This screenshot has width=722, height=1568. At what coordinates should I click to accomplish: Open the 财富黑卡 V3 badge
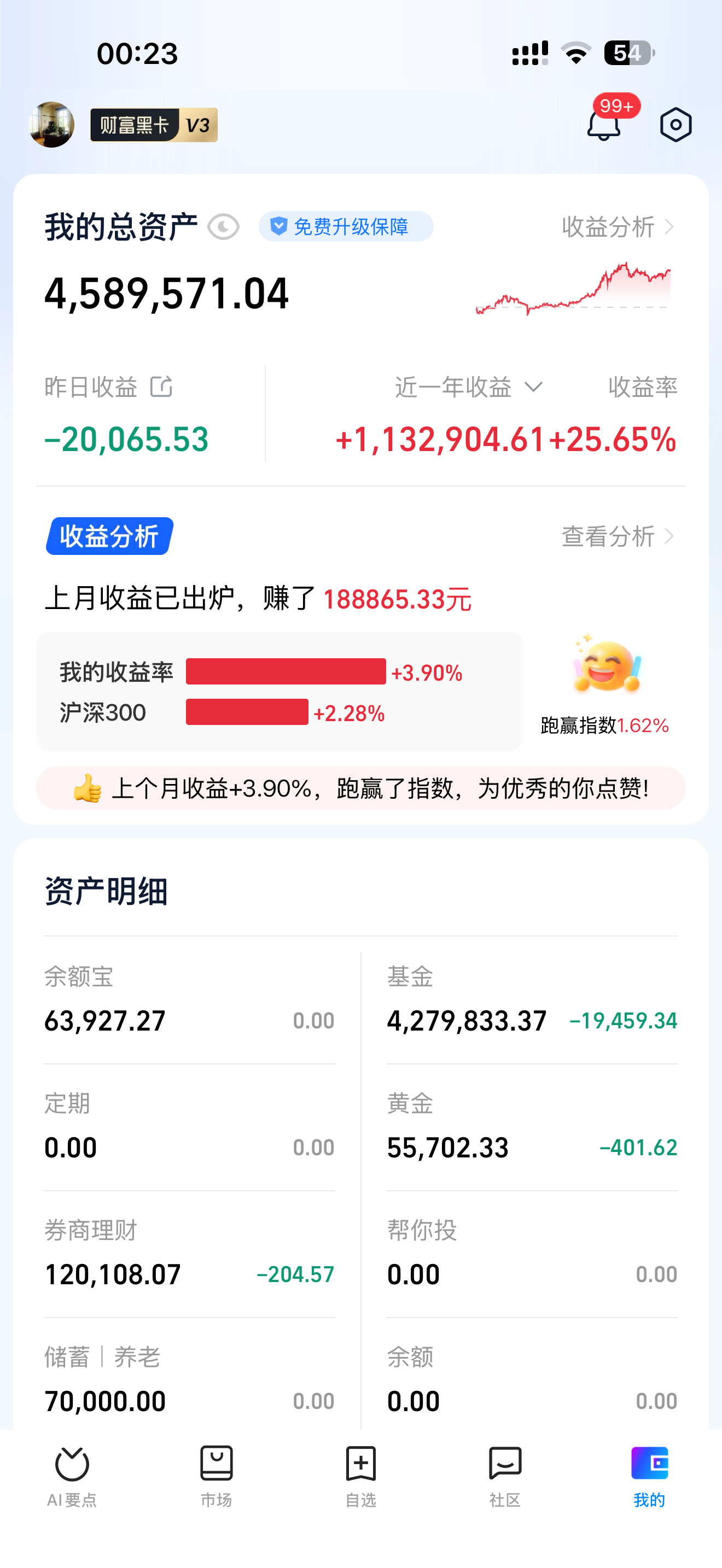click(x=154, y=125)
